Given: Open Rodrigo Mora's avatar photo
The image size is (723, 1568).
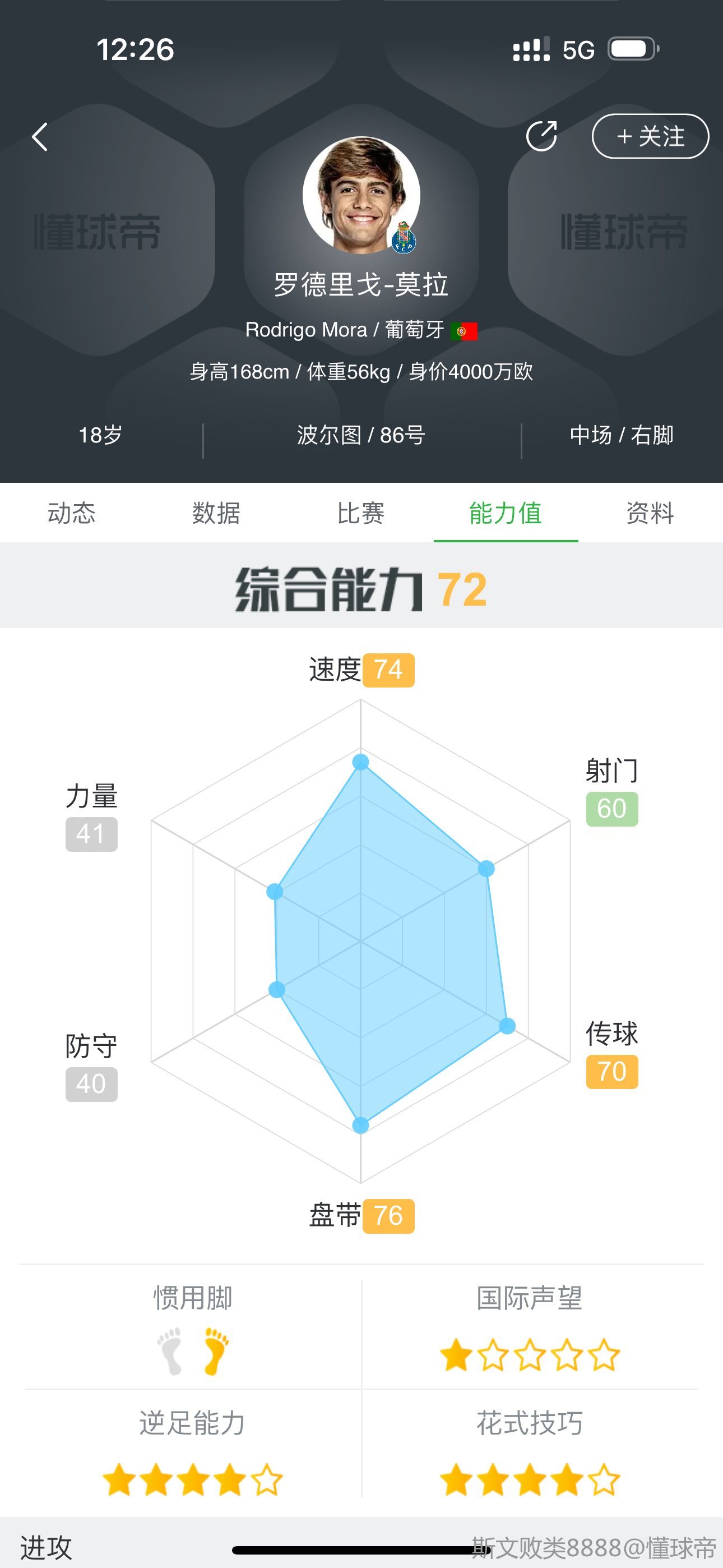Looking at the screenshot, I should tap(361, 195).
